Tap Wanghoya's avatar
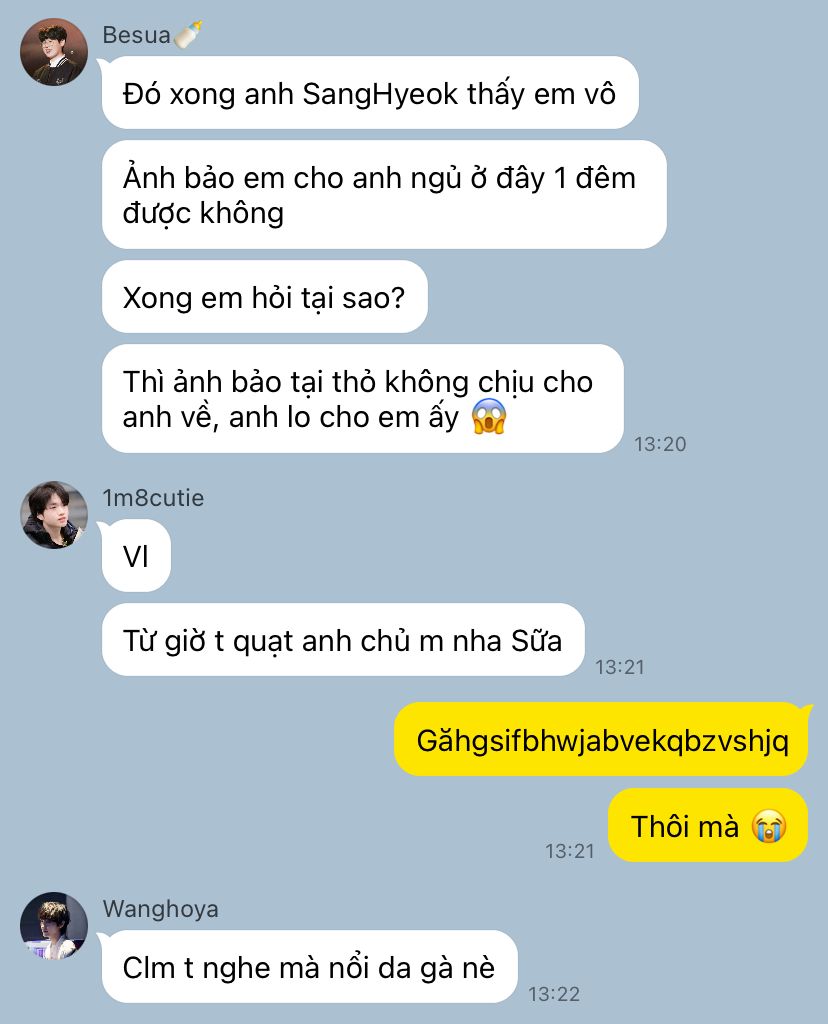 [x=54, y=926]
